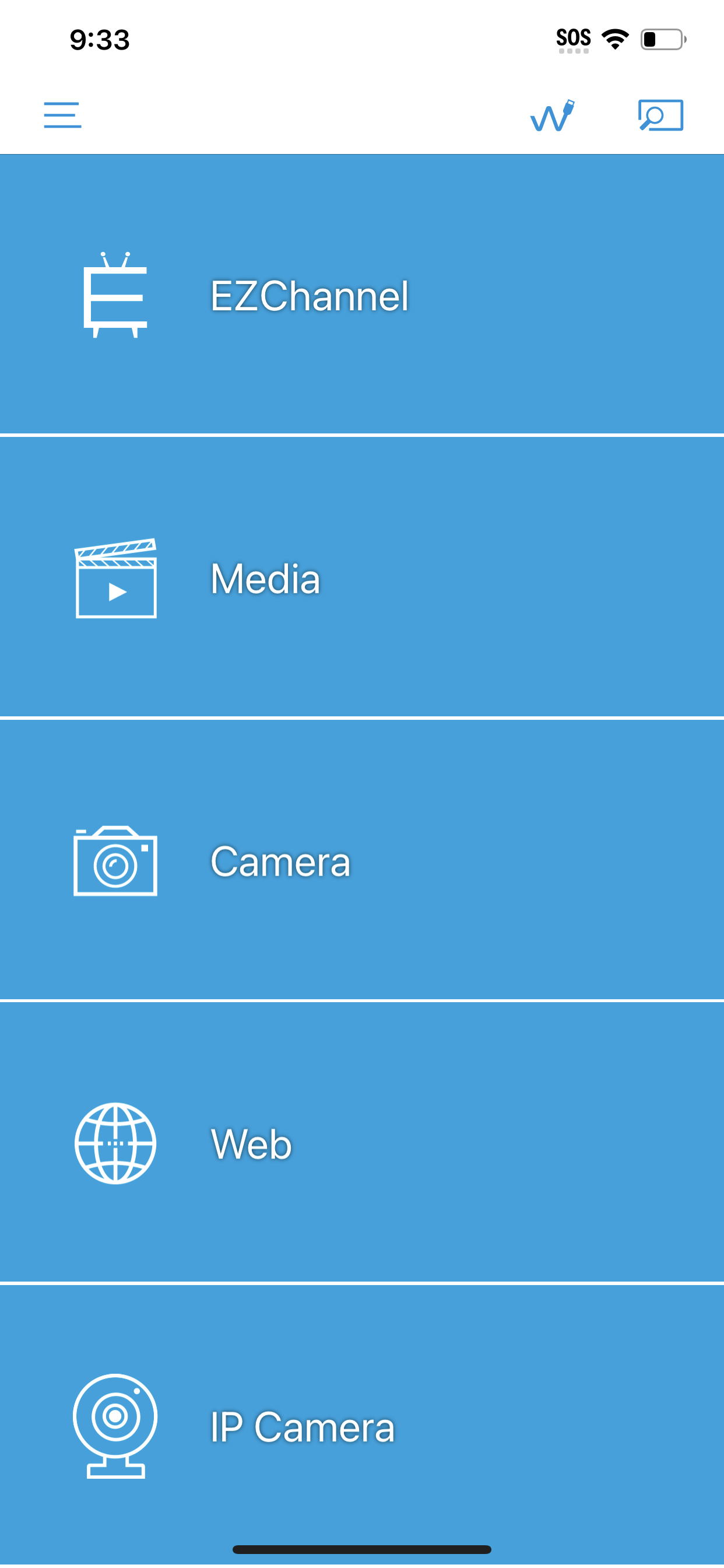Go to the Web browser option
The width and height of the screenshot is (724, 1568).
(361, 1143)
